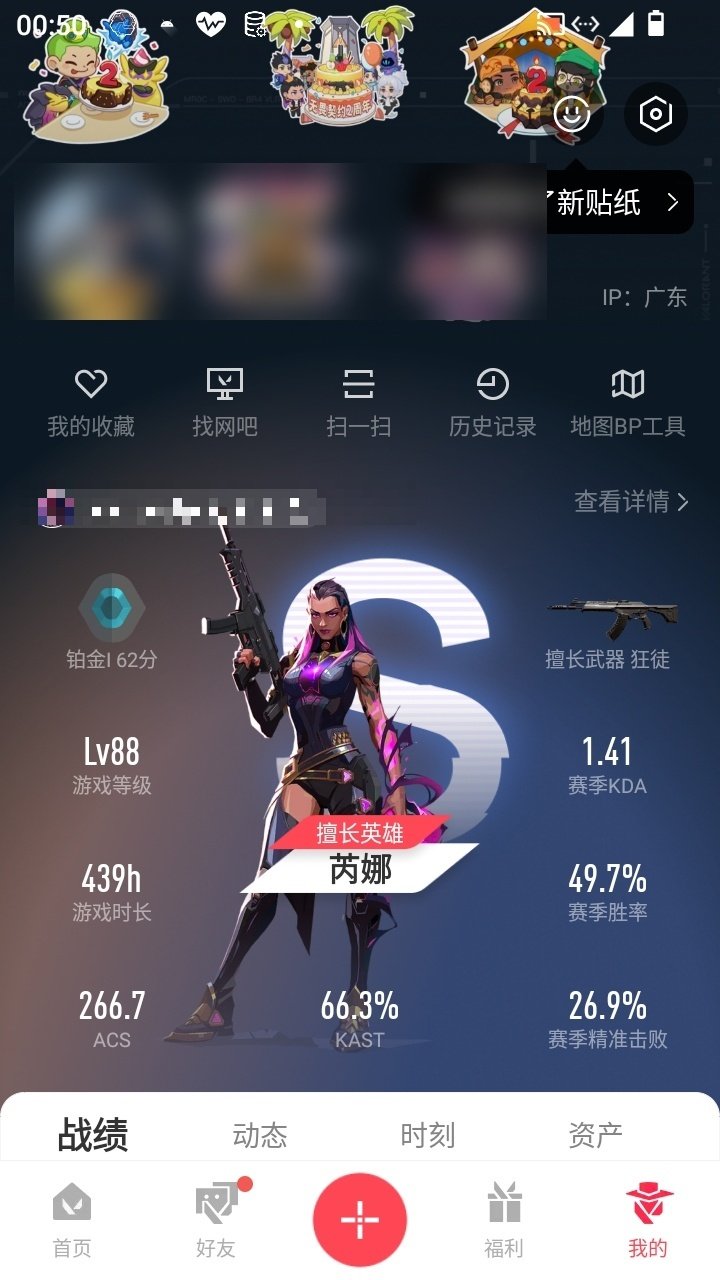Select the 我的 profile icon
The width and height of the screenshot is (720, 1280).
point(648,1215)
